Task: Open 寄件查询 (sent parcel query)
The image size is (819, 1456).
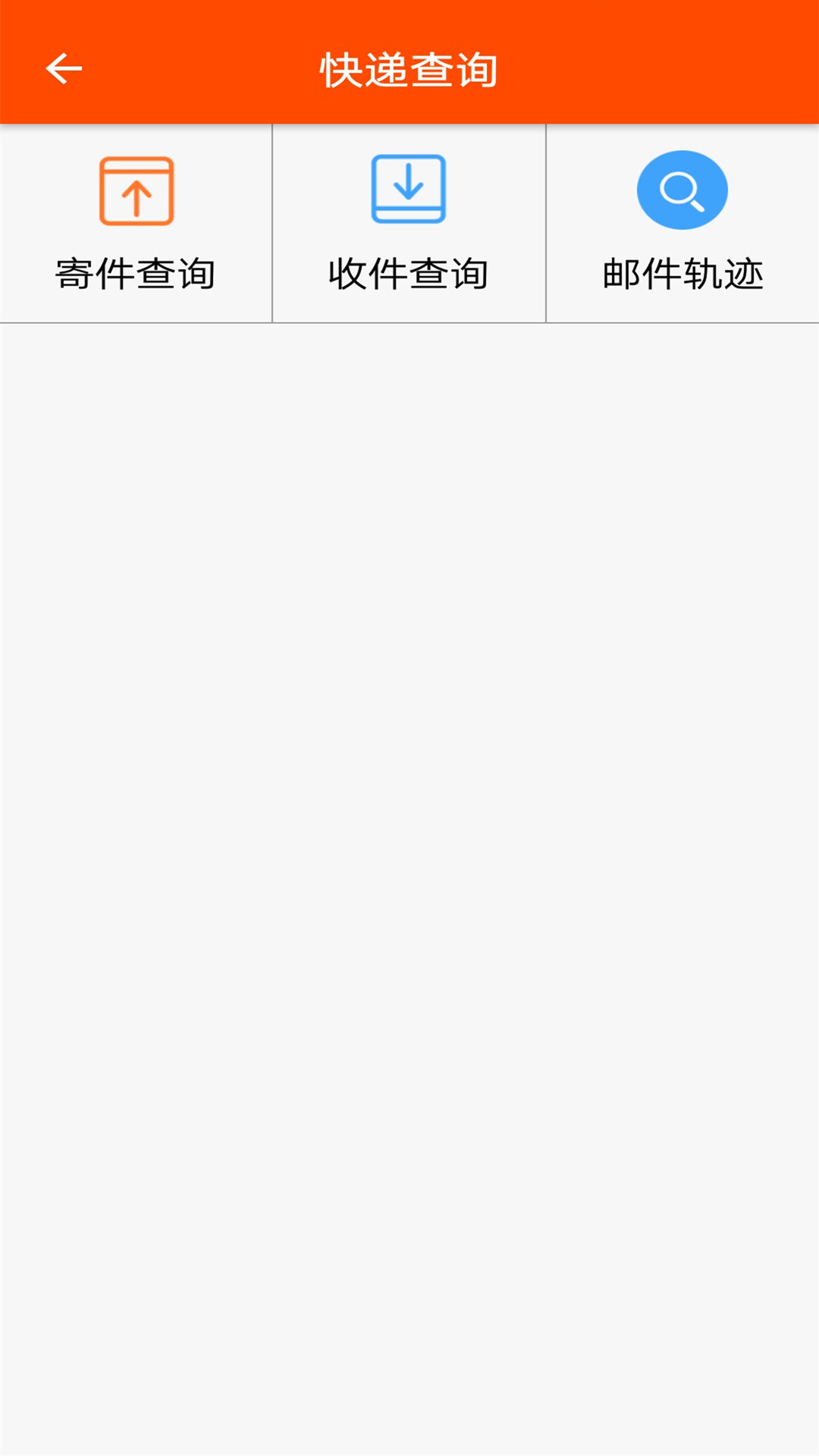Action: (x=136, y=224)
